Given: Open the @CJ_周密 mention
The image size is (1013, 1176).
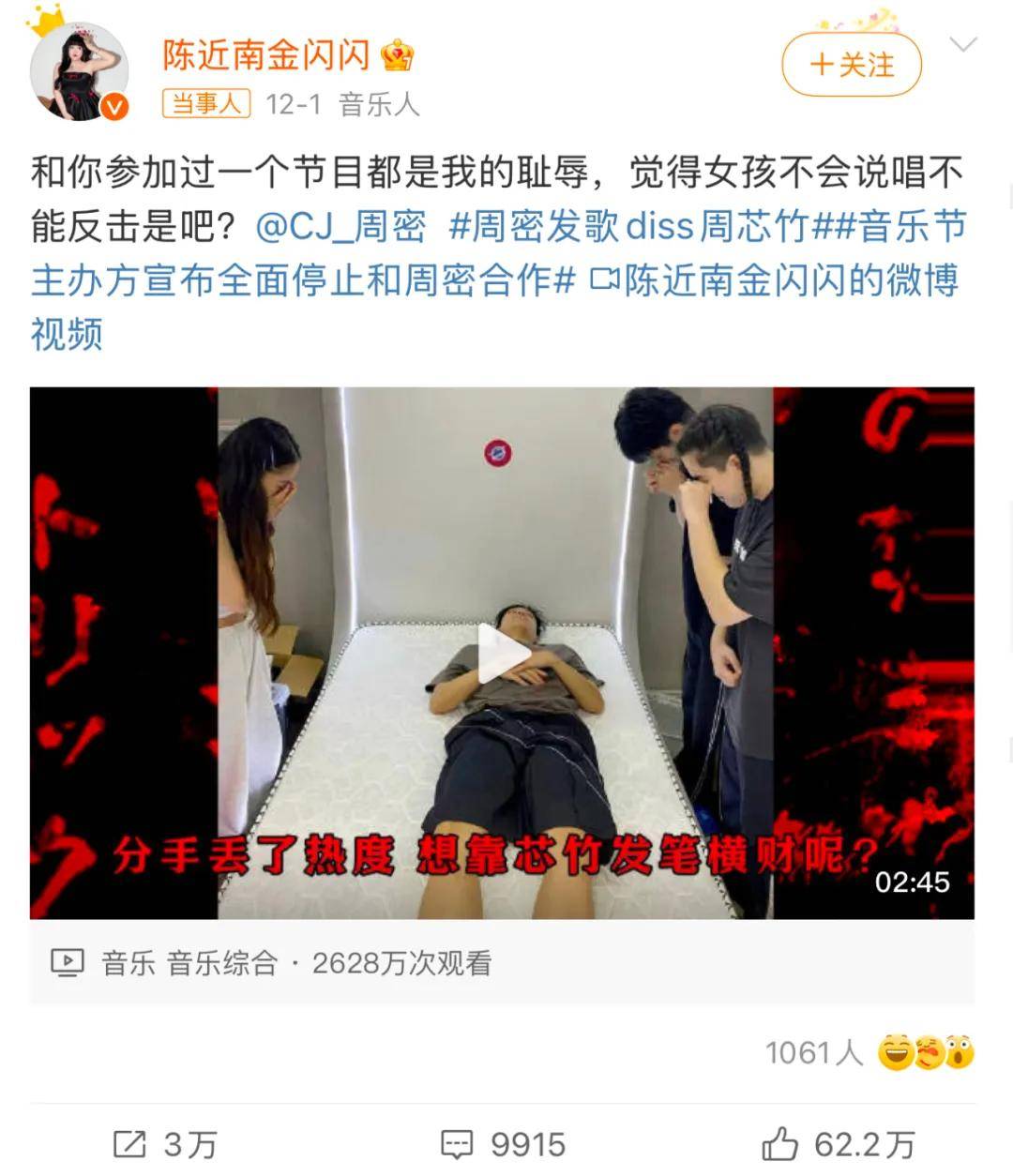Looking at the screenshot, I should (340, 226).
